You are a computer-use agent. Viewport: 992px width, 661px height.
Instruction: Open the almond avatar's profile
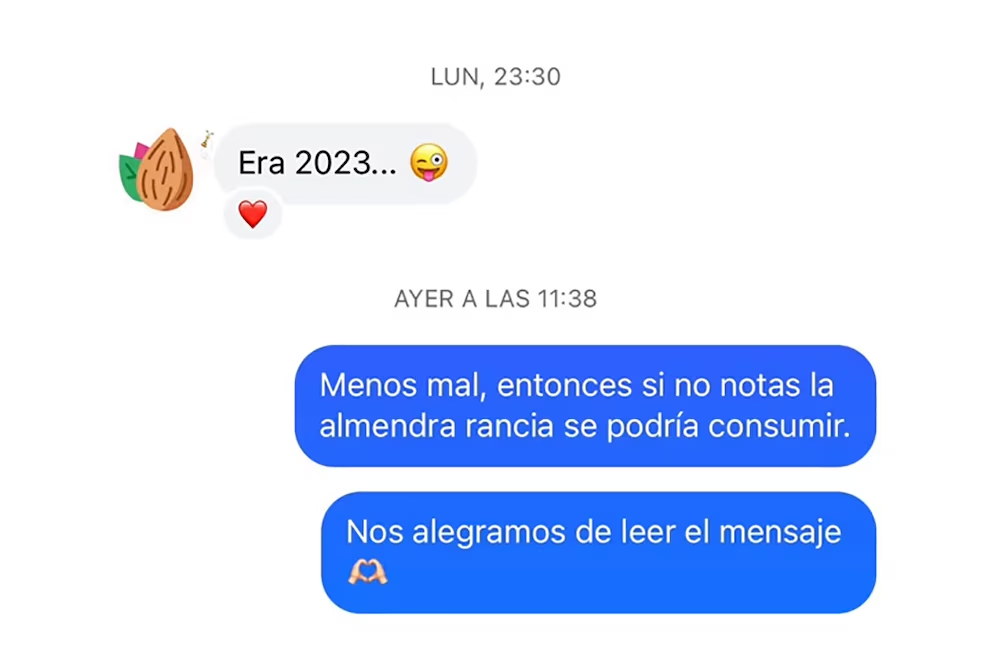(x=159, y=170)
